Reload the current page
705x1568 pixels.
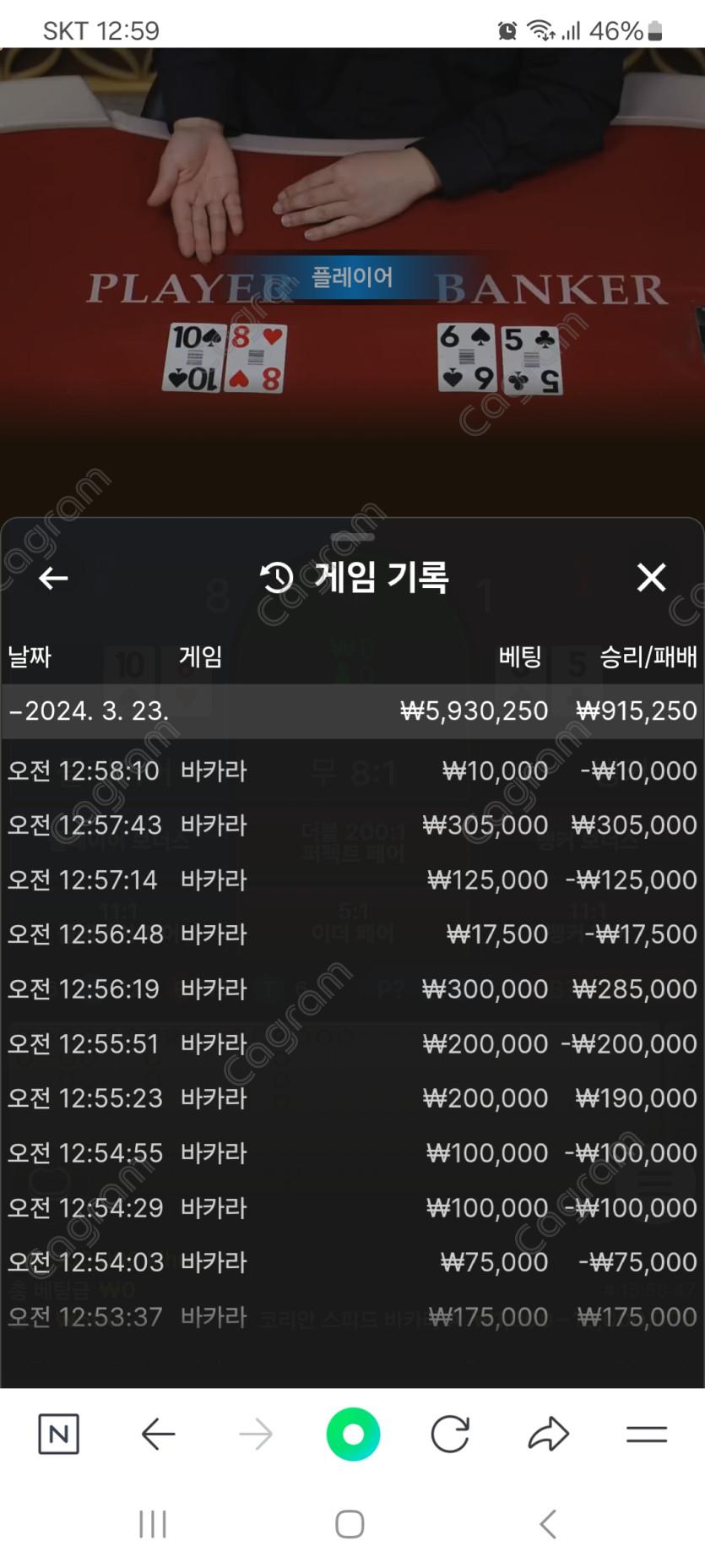tap(450, 1435)
